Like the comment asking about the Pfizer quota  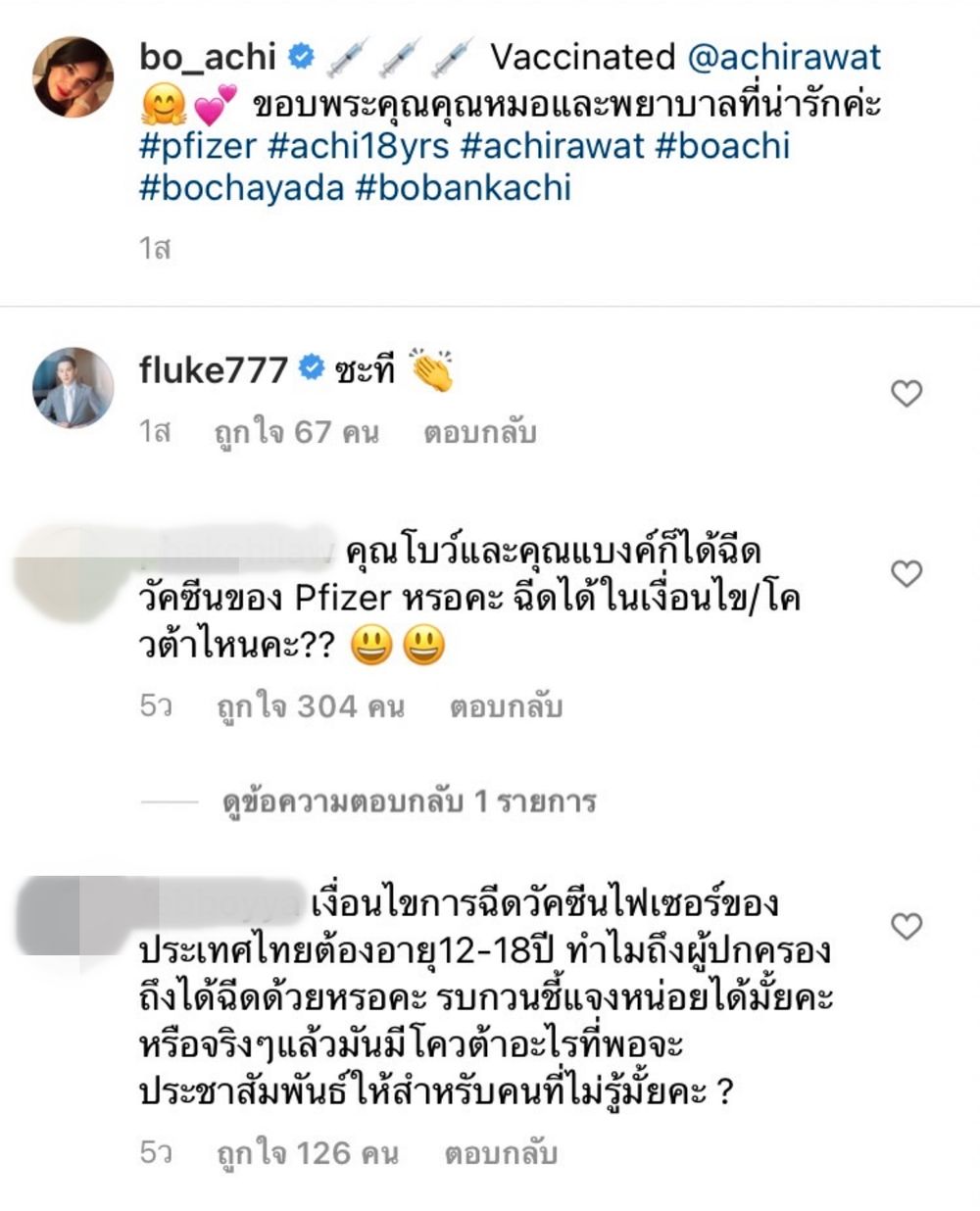point(906,573)
